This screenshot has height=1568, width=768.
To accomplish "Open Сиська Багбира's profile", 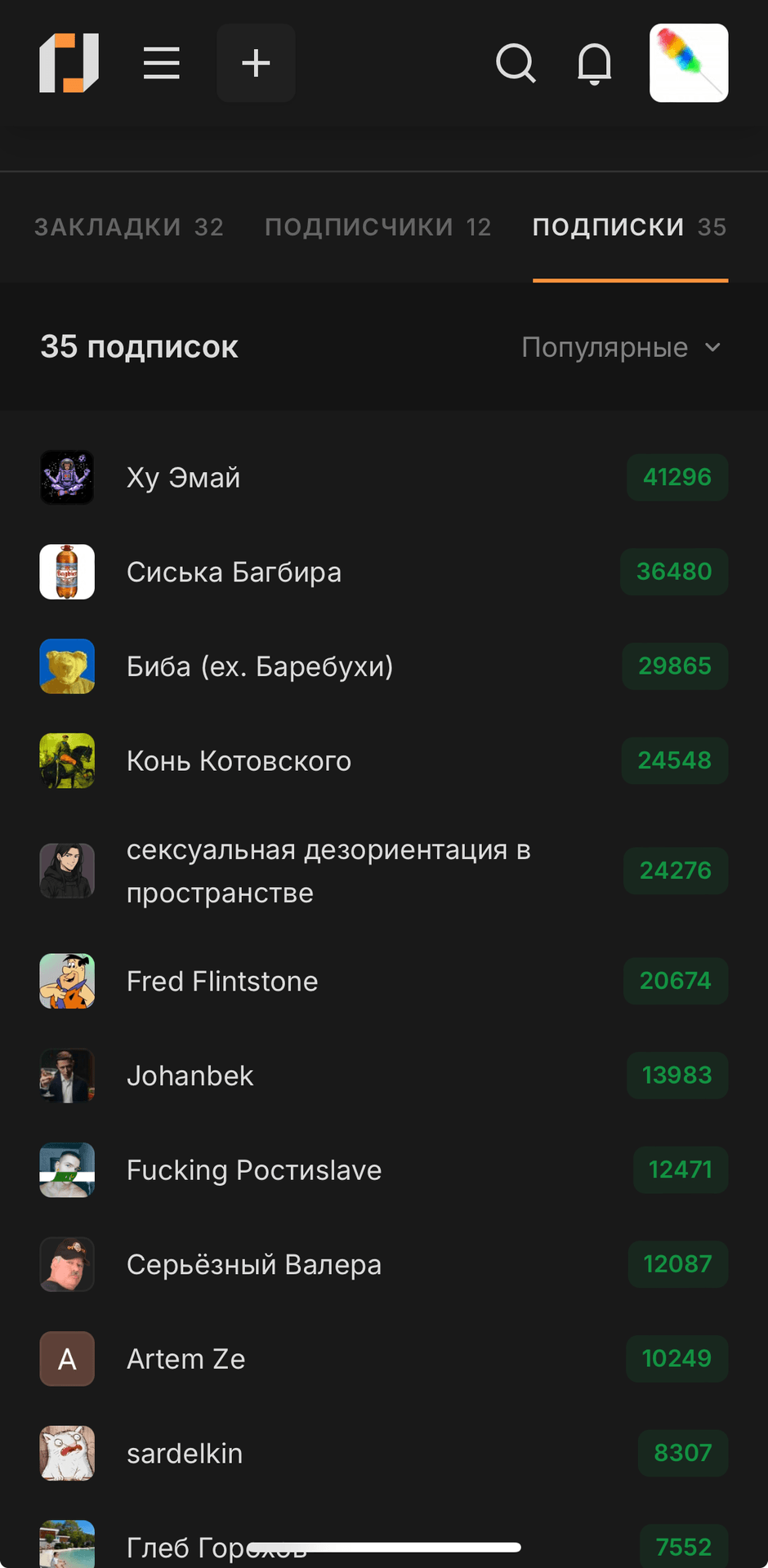I will click(234, 572).
